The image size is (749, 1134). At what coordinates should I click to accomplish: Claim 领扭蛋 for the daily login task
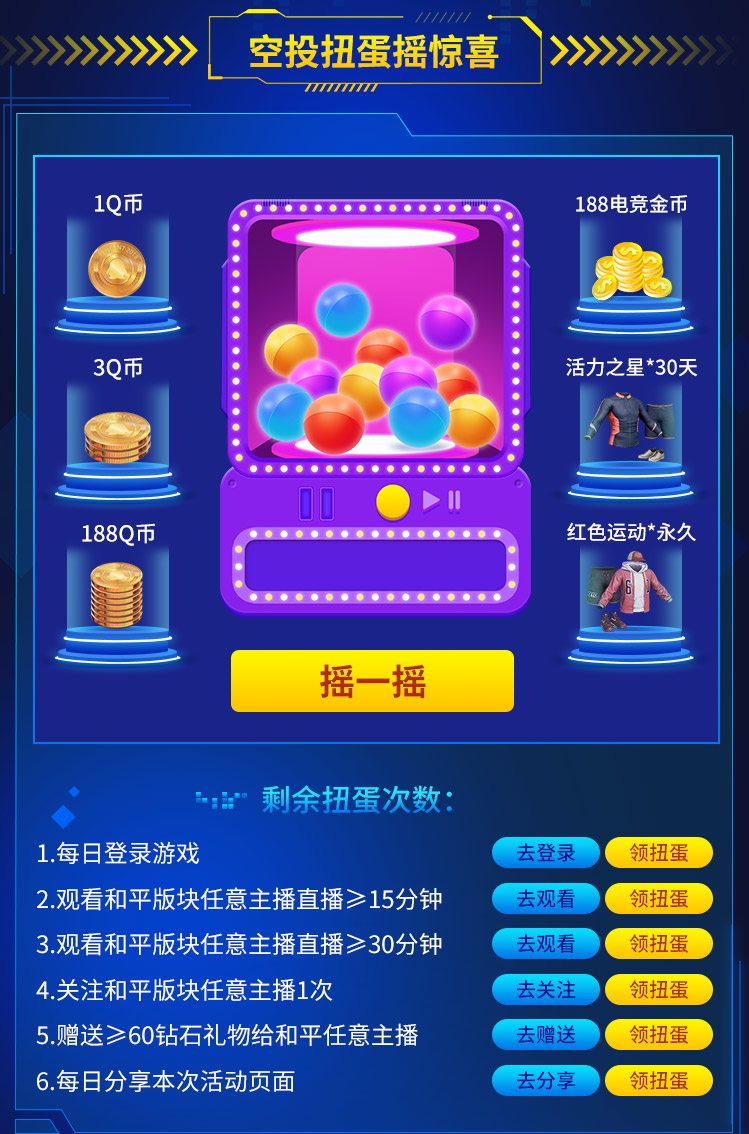pyautogui.click(x=658, y=853)
